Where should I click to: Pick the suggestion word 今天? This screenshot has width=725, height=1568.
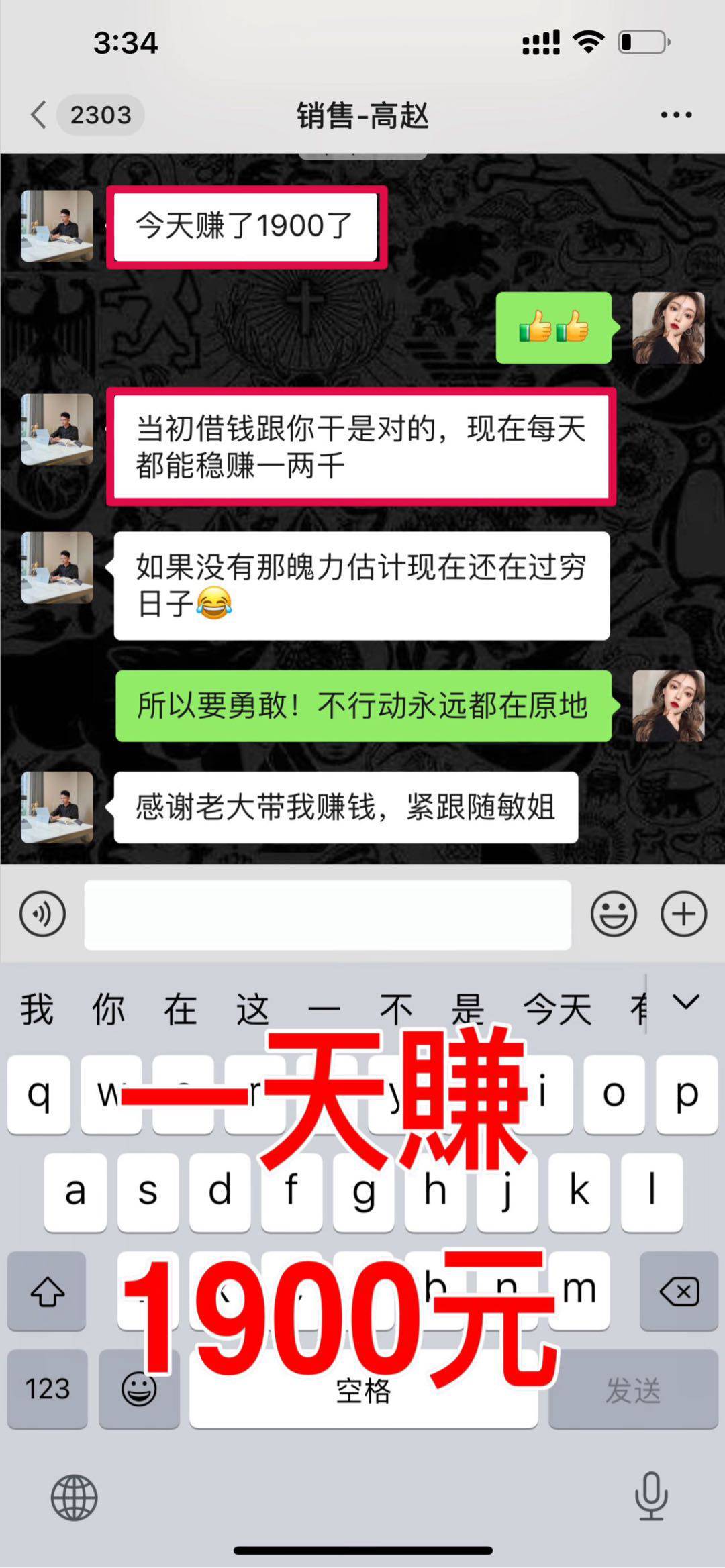coord(557,1009)
